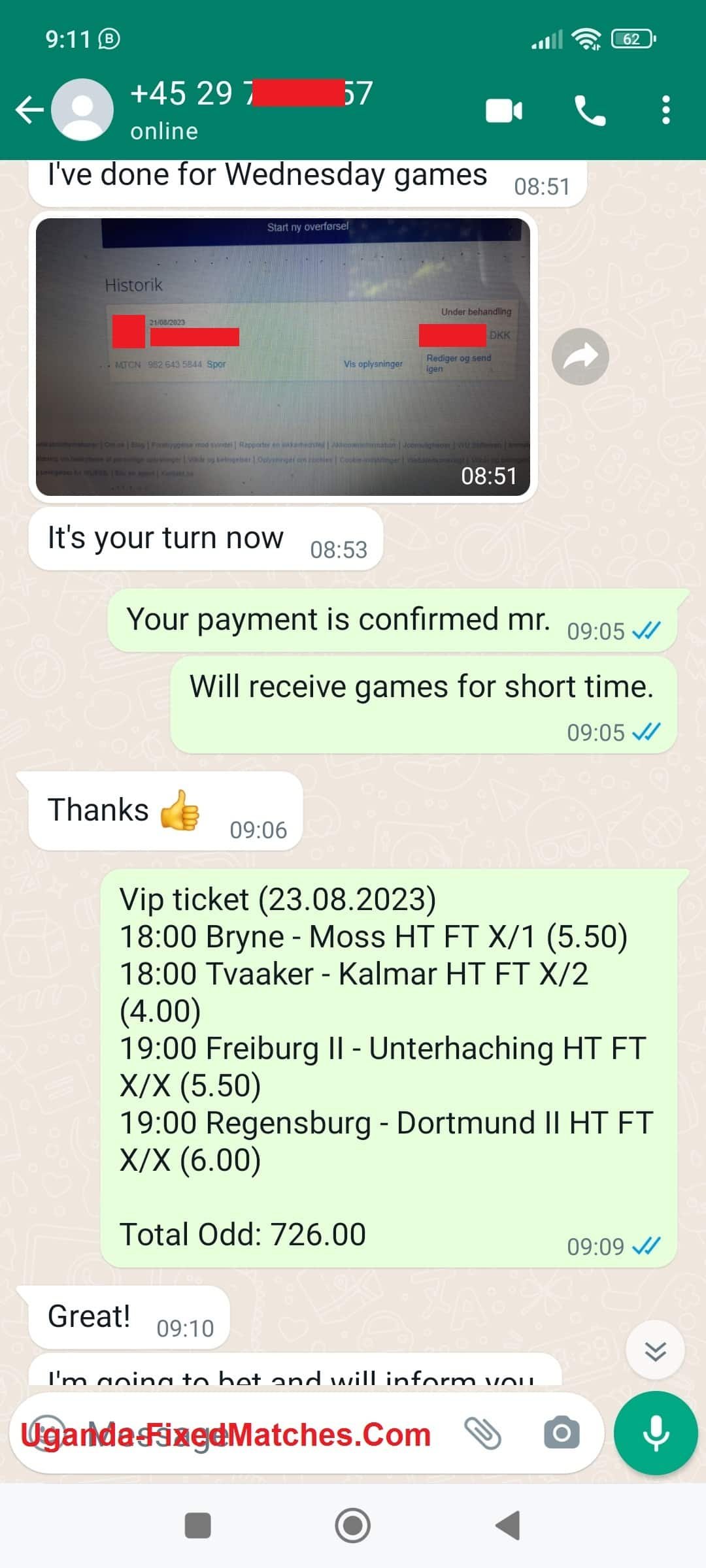Open the camera from the message bar
706x1568 pixels.
click(x=562, y=1433)
